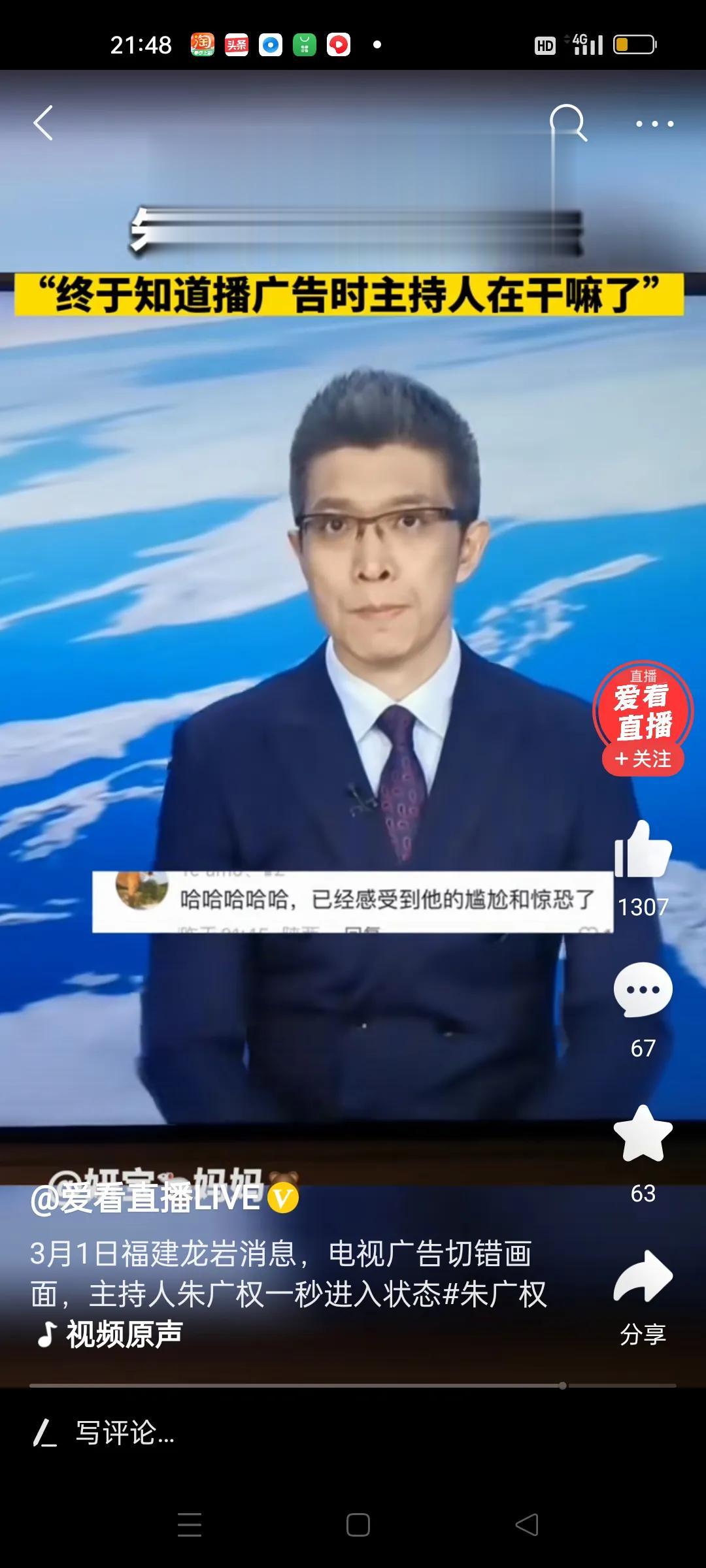Tap the system home button
Image resolution: width=706 pixels, height=1568 pixels.
pyautogui.click(x=358, y=1525)
